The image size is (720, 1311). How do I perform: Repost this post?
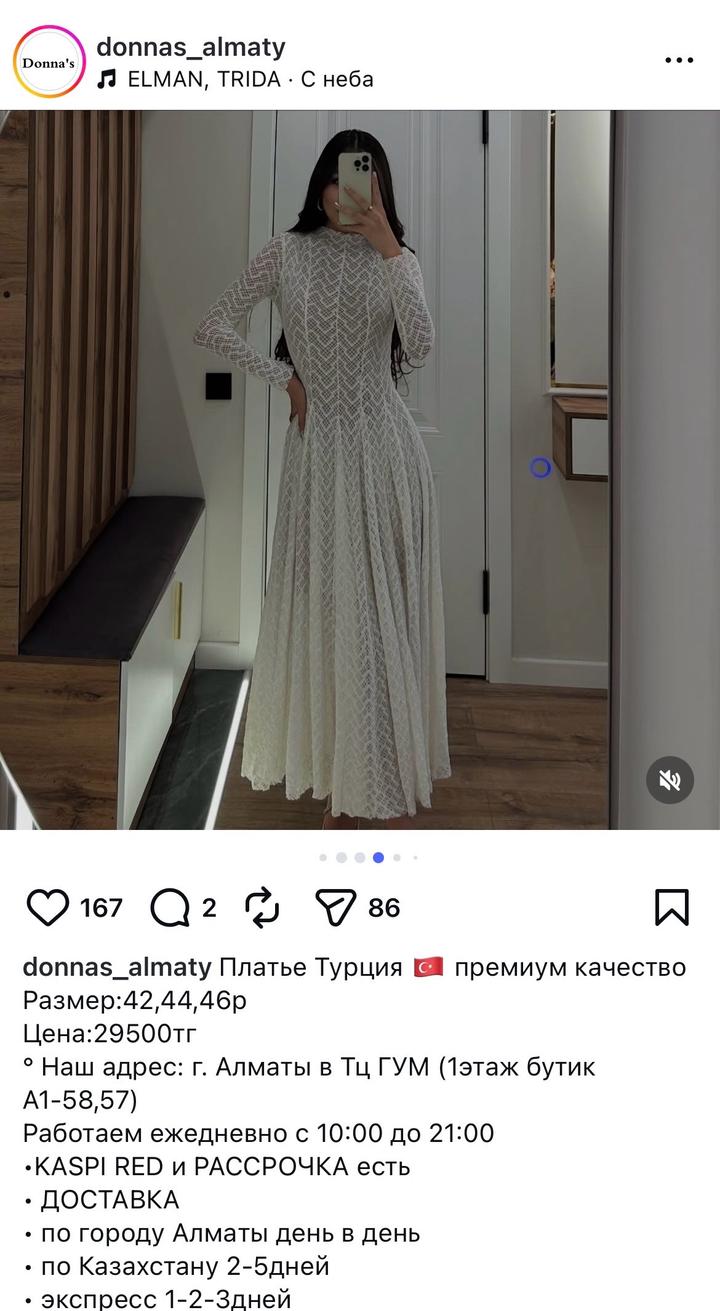(262, 907)
